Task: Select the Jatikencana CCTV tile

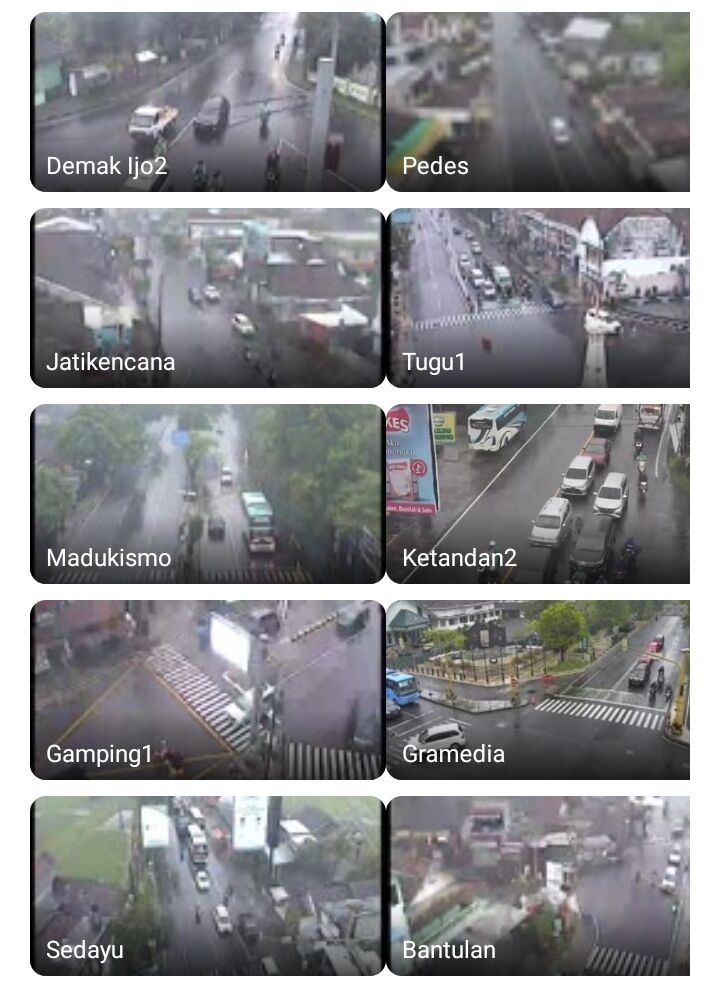Action: tap(207, 298)
